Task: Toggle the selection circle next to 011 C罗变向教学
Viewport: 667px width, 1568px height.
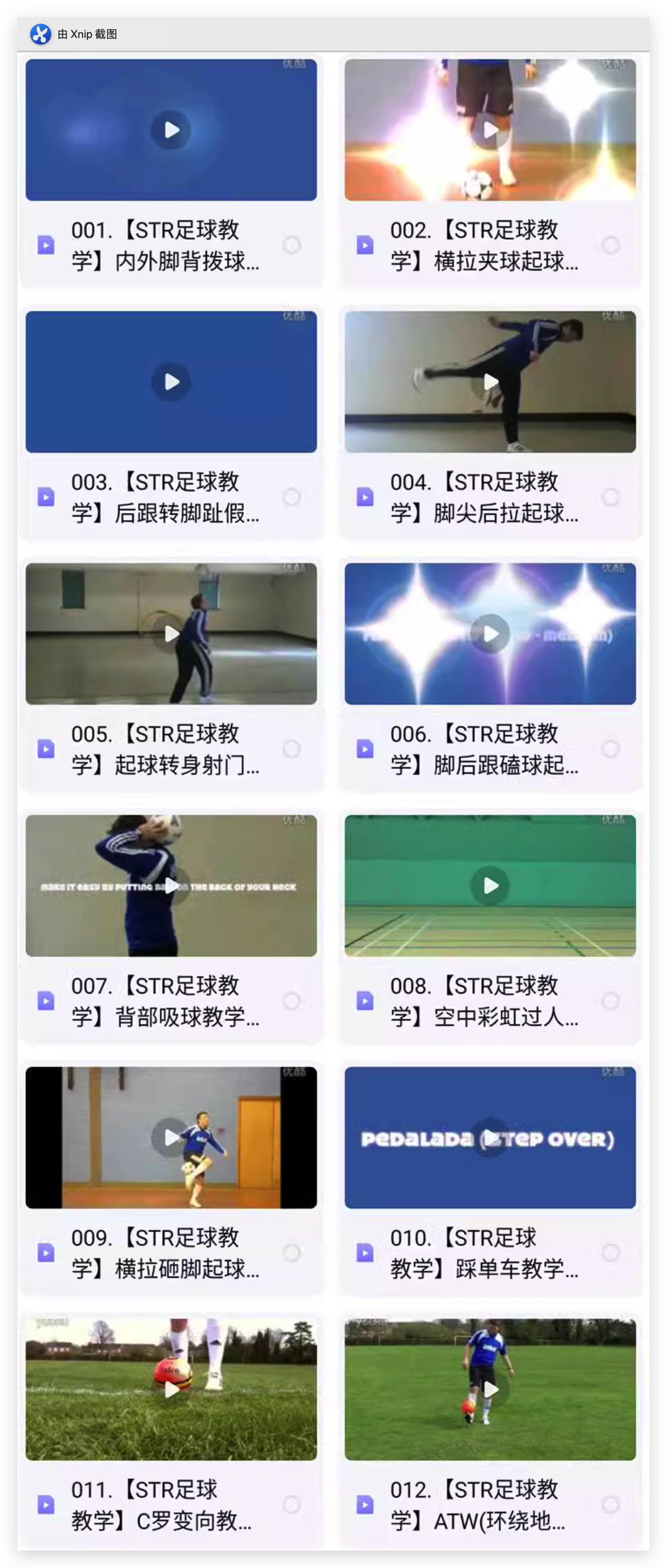Action: [291, 1503]
